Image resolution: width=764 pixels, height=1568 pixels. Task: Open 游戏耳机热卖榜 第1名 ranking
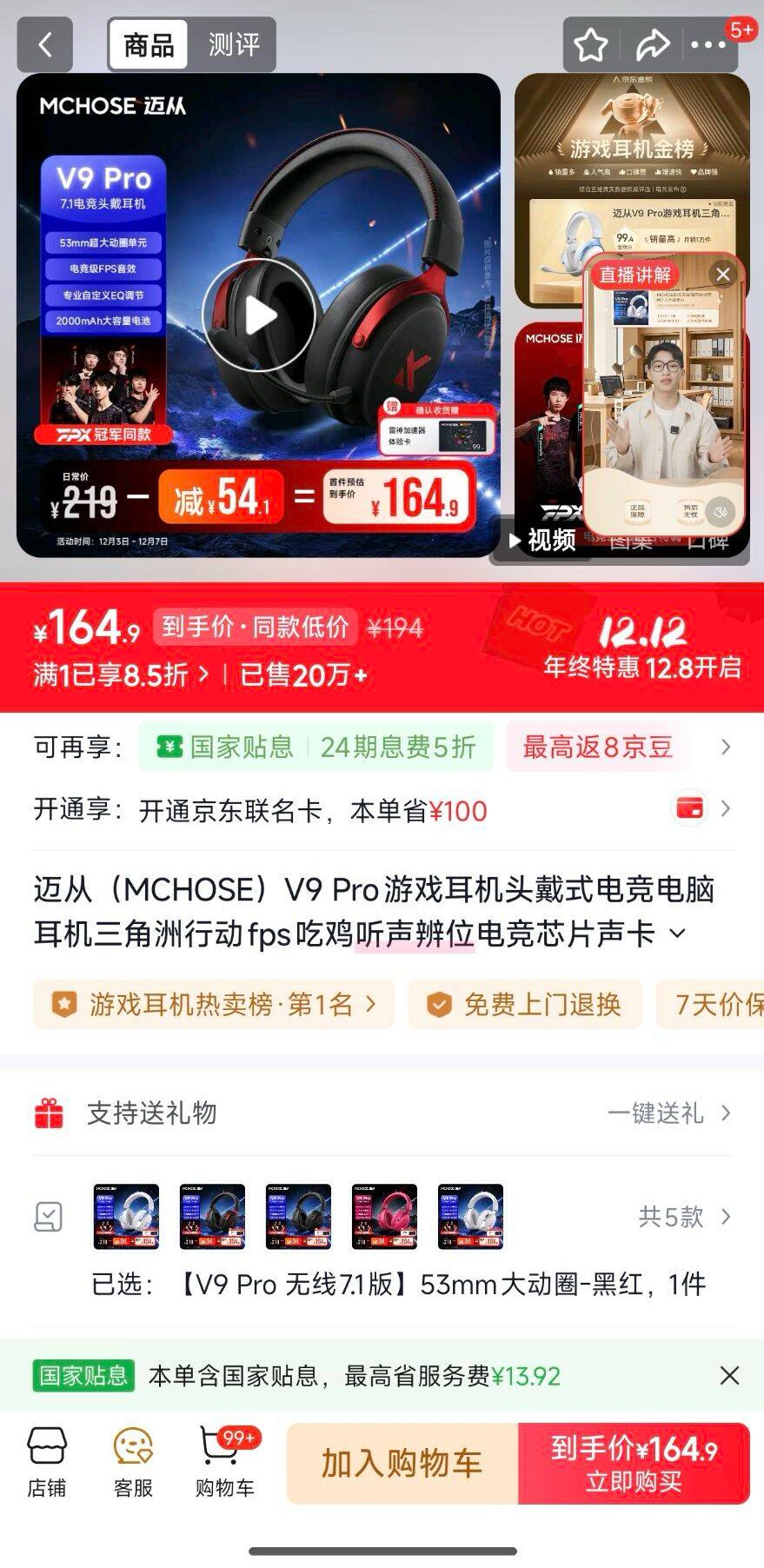coord(214,1005)
